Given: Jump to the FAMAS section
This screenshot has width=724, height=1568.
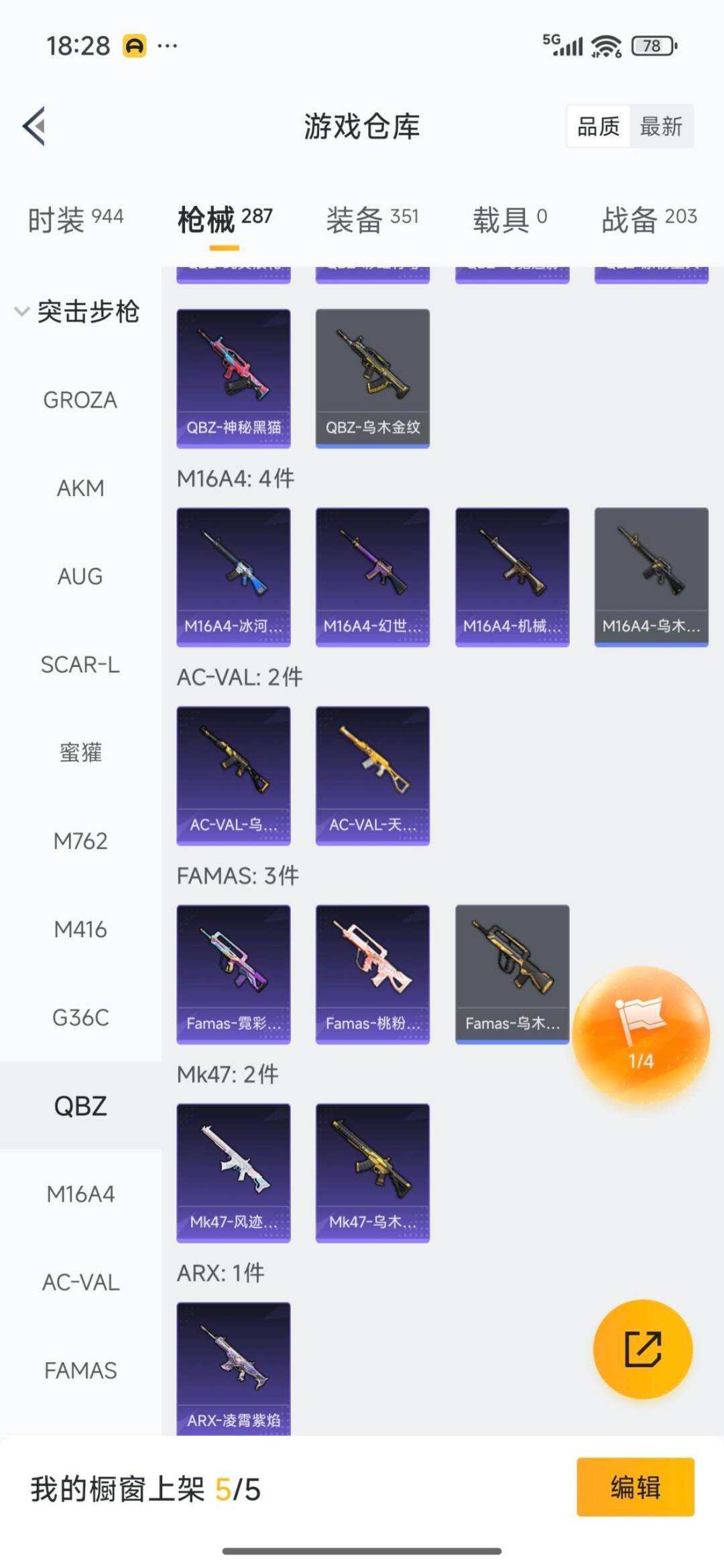Looking at the screenshot, I should tap(80, 1370).
